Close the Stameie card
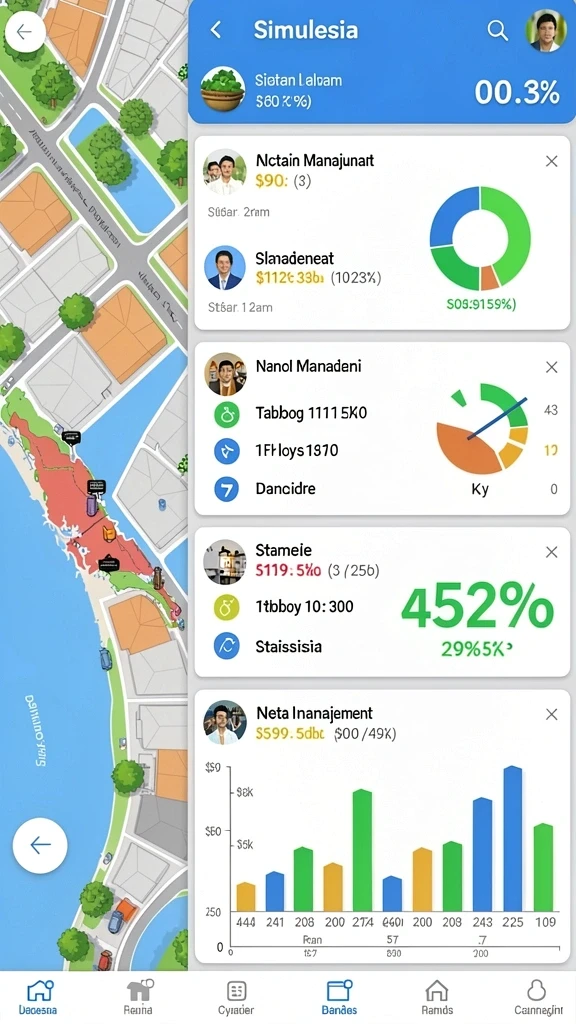Viewport: 576px width, 1024px height. pyautogui.click(x=552, y=552)
